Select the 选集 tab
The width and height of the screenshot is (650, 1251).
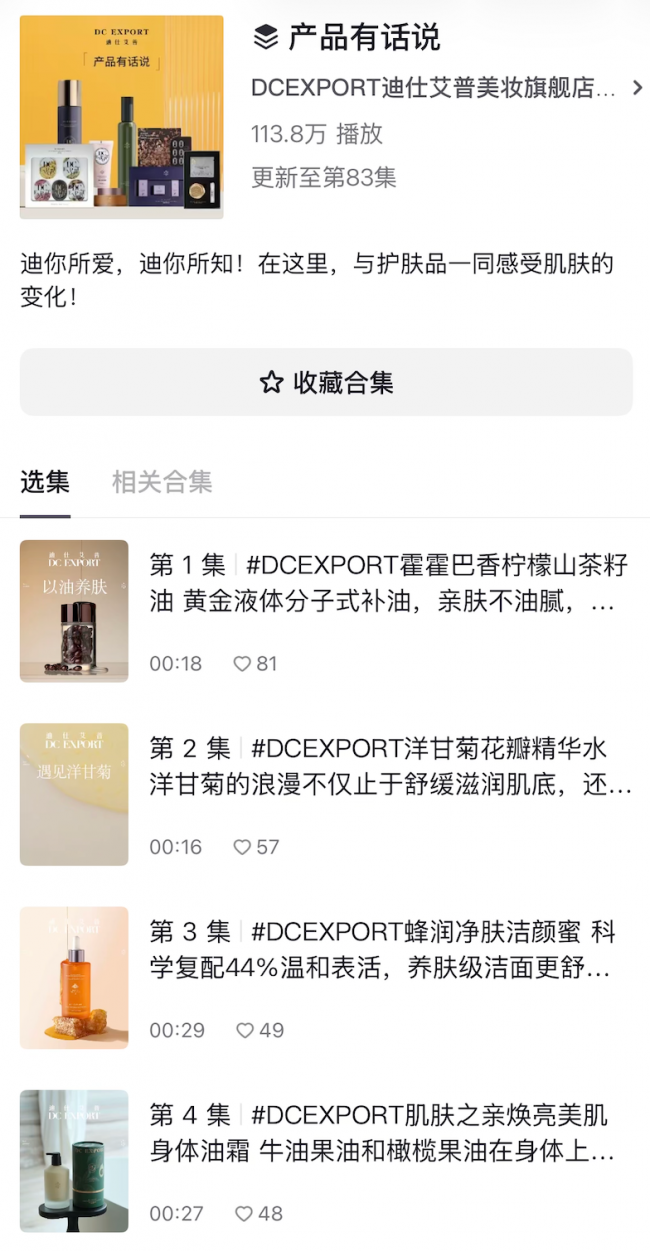(45, 482)
